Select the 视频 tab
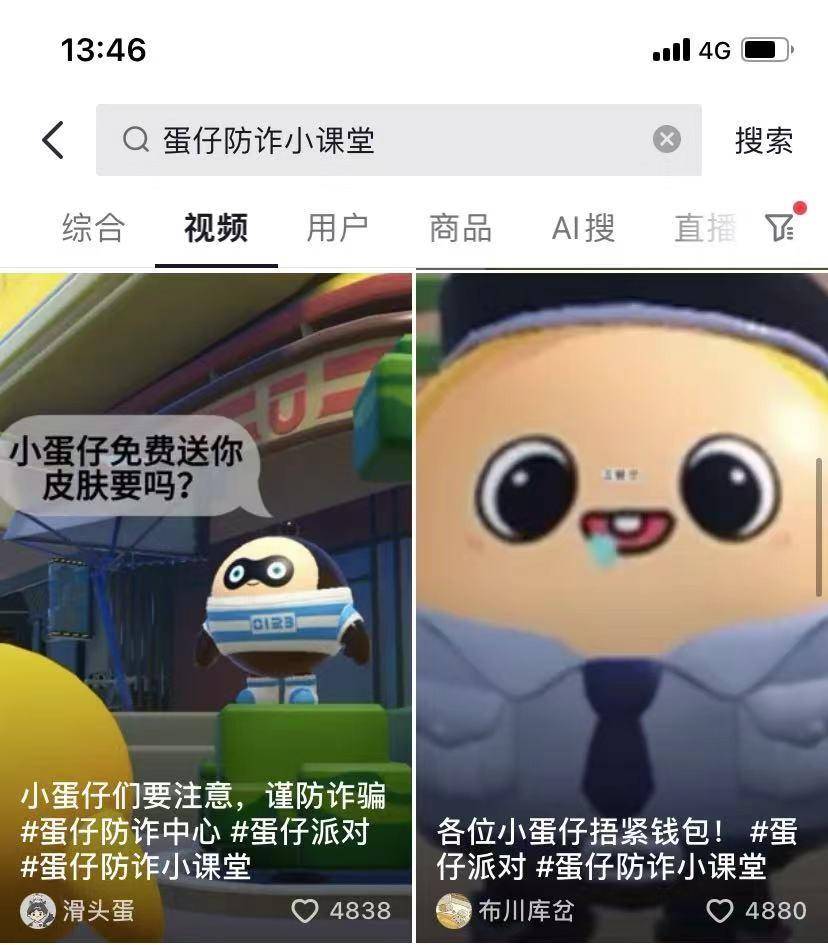The height and width of the screenshot is (945, 828). (x=216, y=228)
